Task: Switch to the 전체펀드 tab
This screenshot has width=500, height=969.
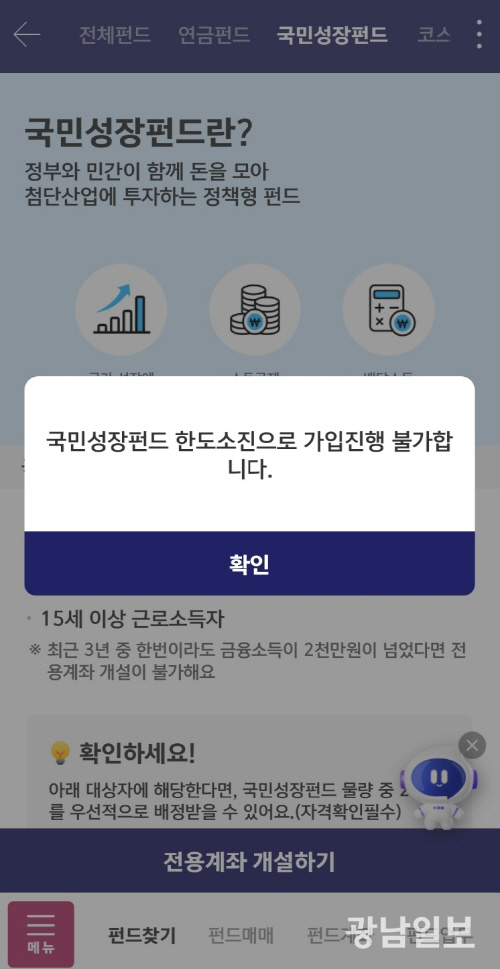Action: pos(115,35)
